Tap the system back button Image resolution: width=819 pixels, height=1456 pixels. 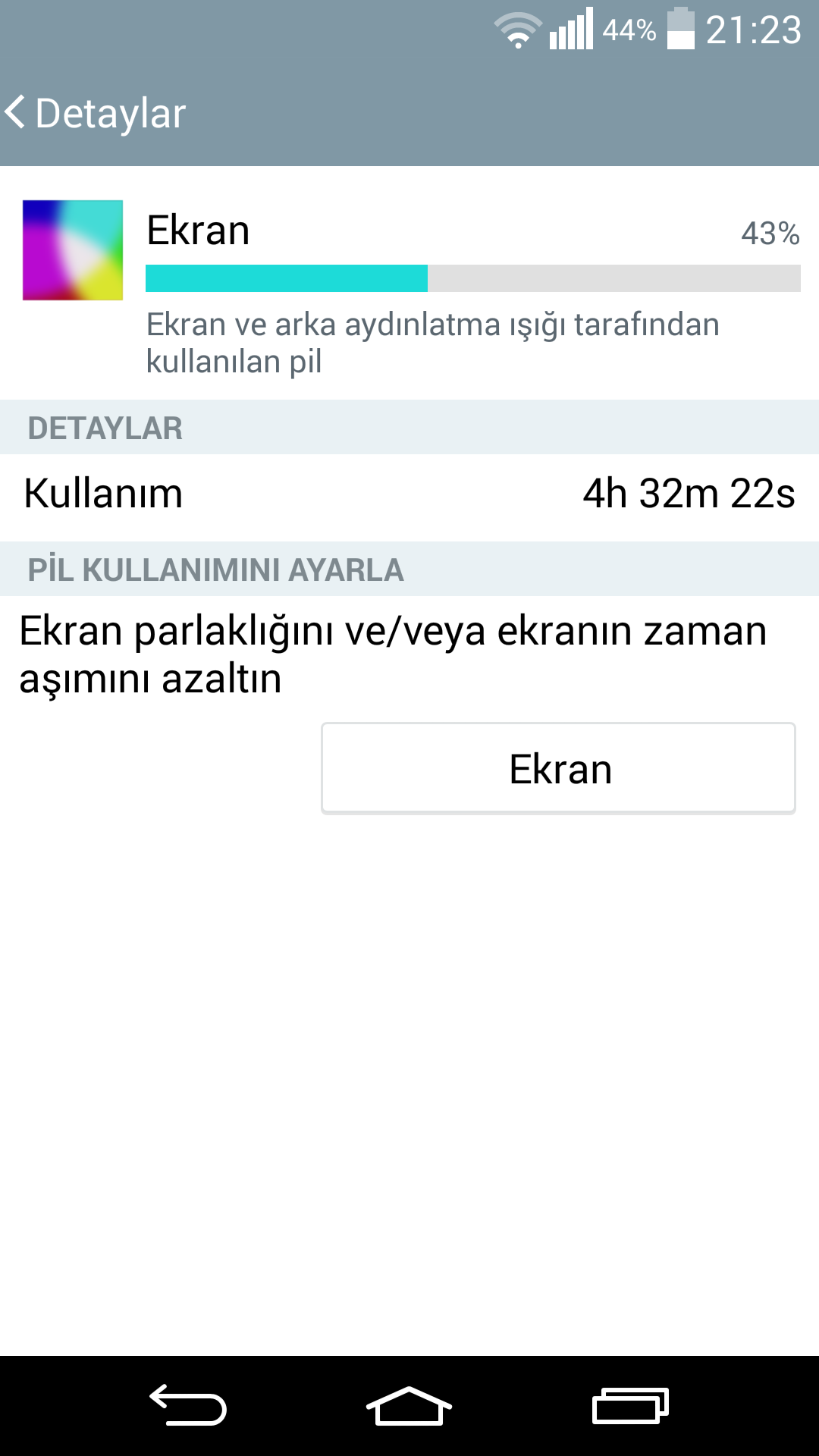click(x=187, y=1405)
